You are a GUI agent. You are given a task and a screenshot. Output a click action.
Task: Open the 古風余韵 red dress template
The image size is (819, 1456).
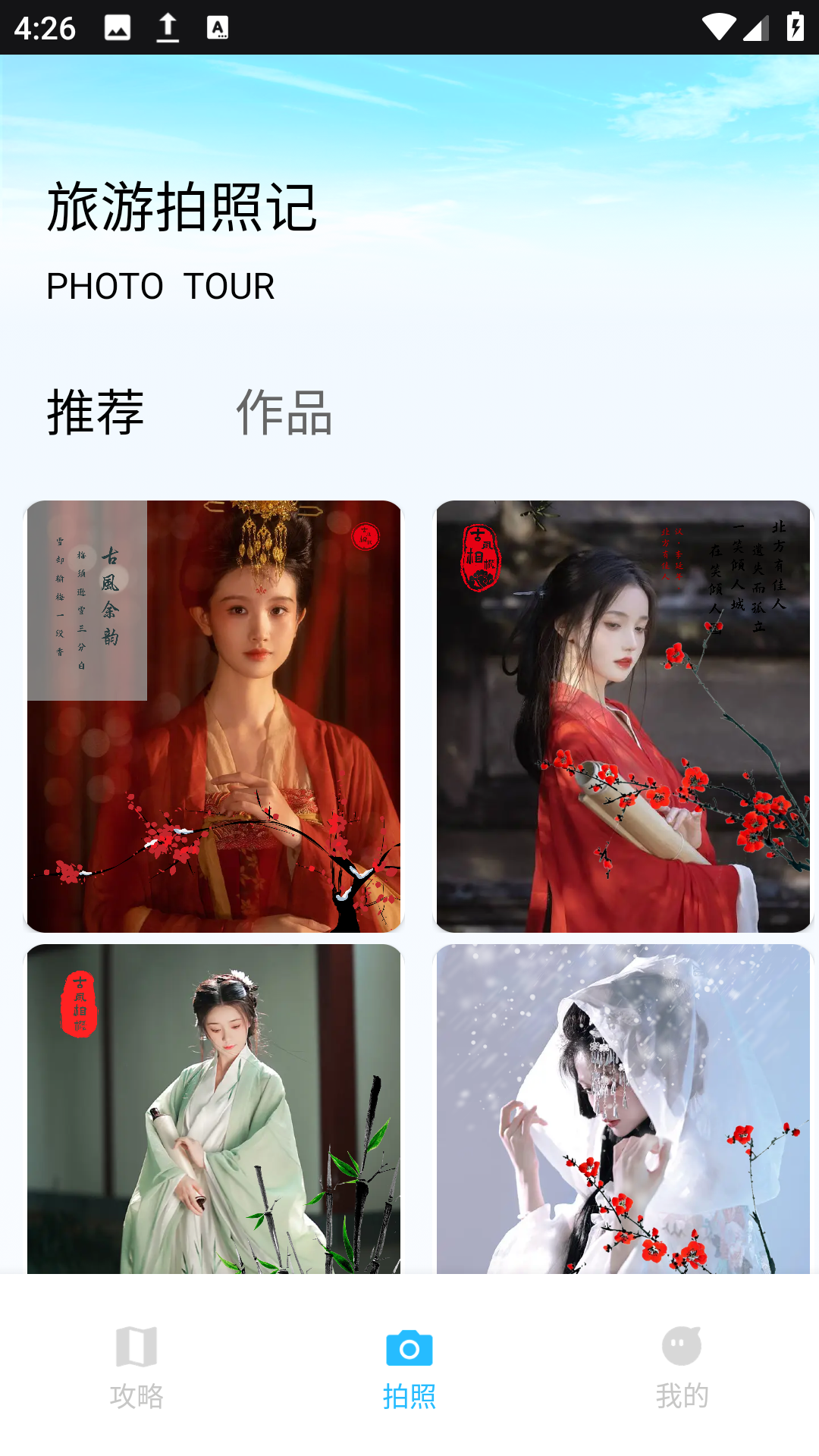pyautogui.click(x=214, y=716)
